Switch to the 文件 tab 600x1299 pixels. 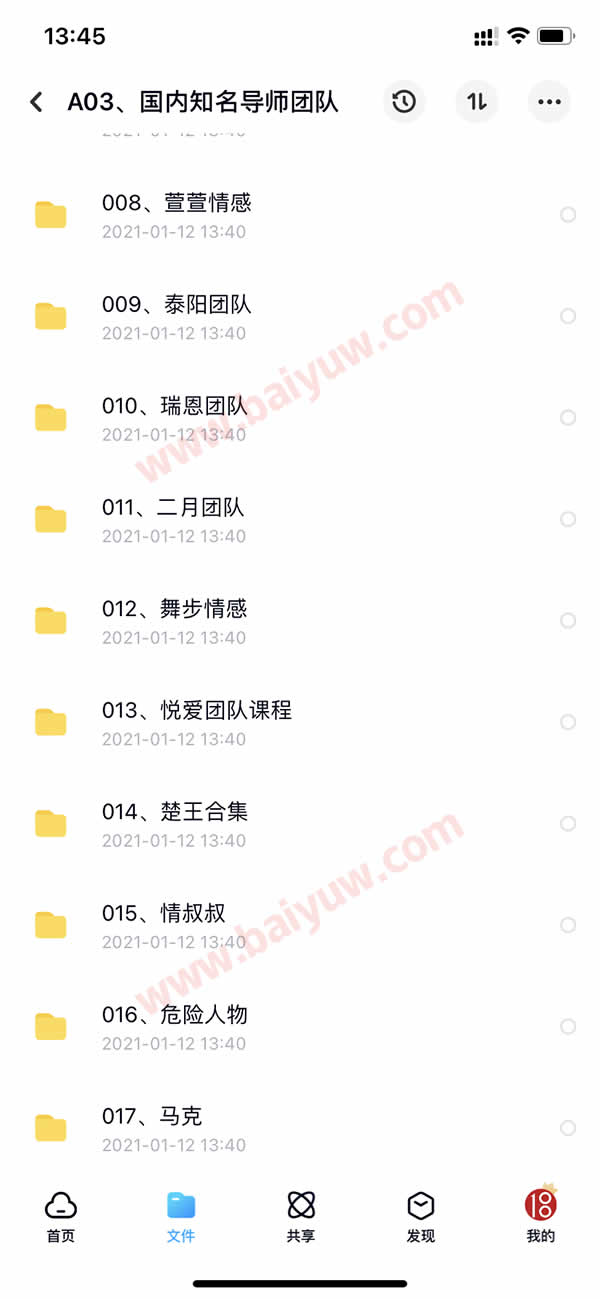(x=181, y=1216)
